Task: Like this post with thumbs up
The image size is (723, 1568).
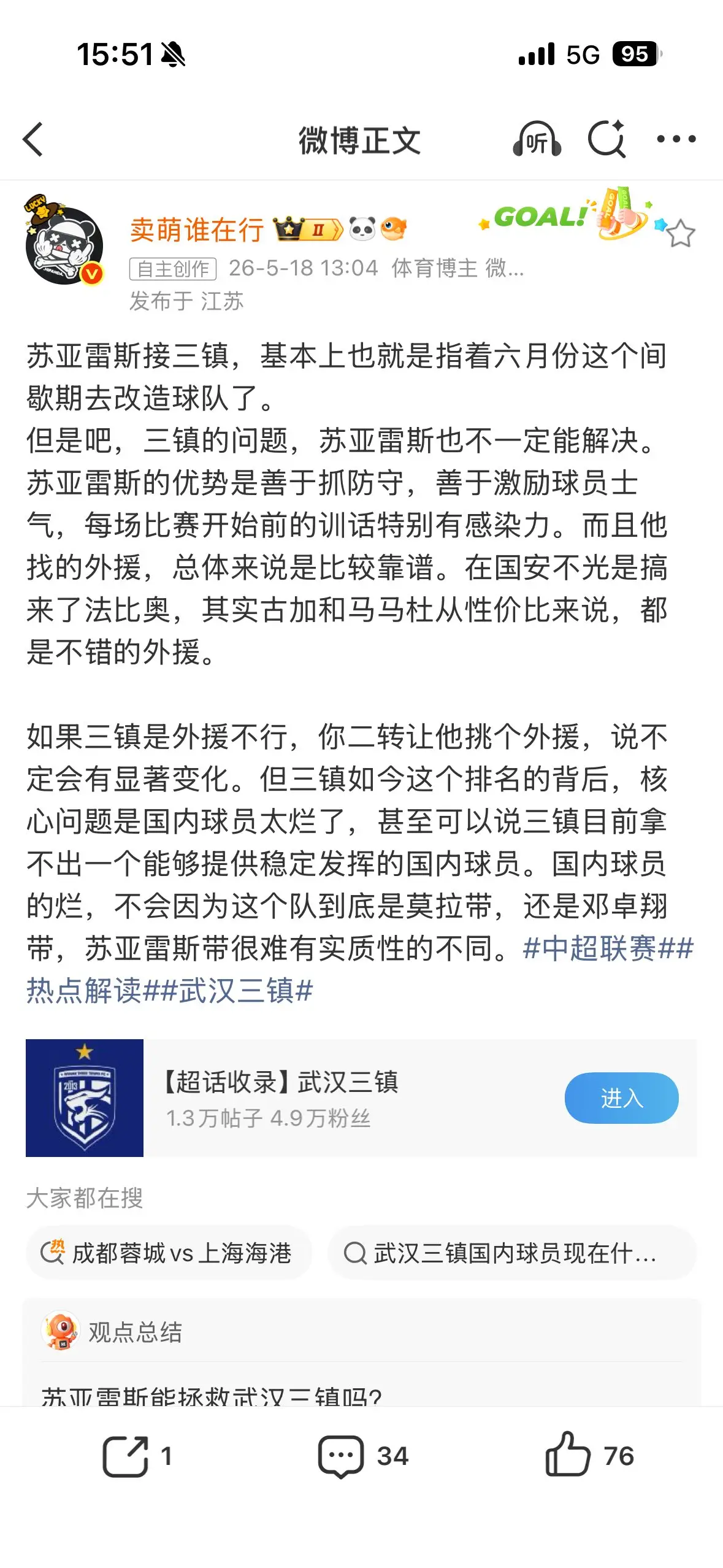Action: click(x=589, y=1455)
